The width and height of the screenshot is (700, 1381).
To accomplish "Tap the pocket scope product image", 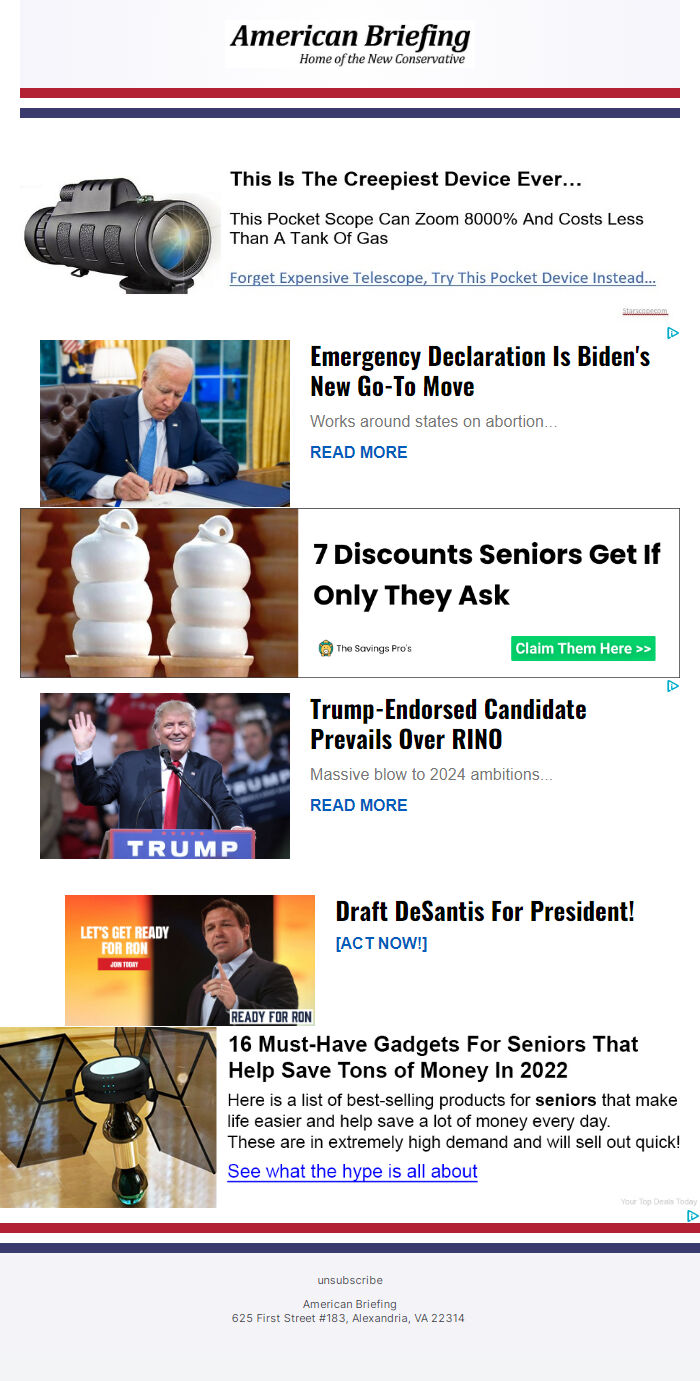I will [121, 235].
